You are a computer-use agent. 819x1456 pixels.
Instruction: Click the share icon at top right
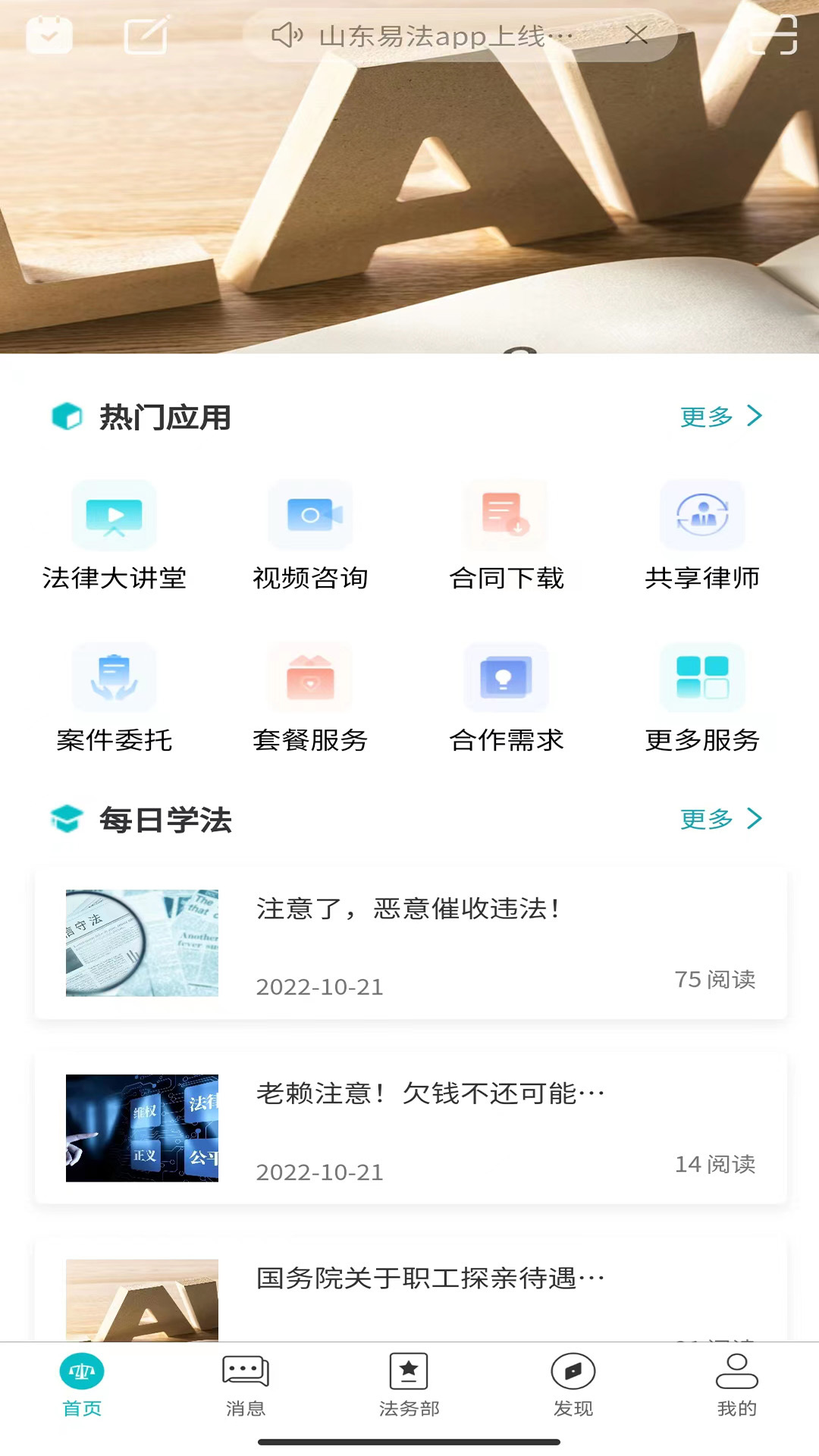click(x=773, y=34)
